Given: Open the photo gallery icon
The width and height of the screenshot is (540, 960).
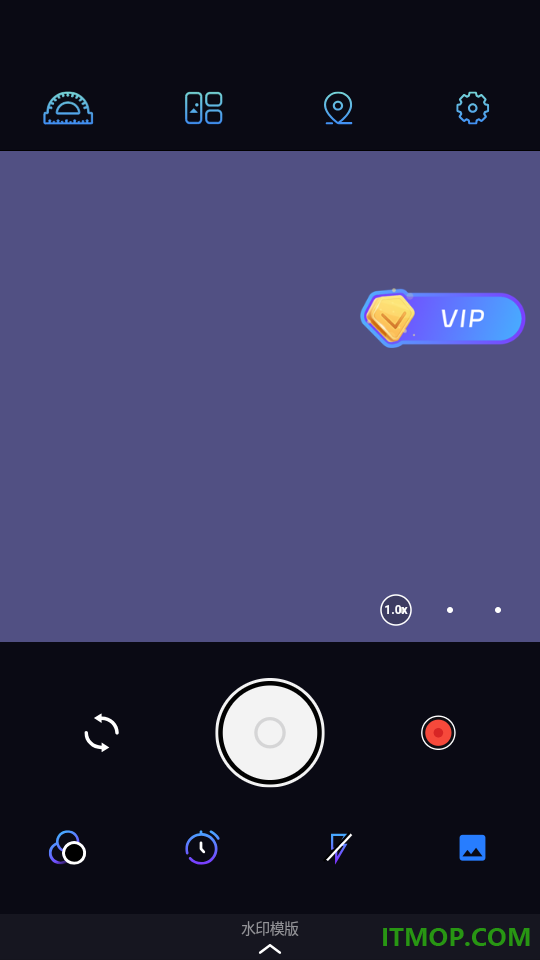Looking at the screenshot, I should point(473,848).
